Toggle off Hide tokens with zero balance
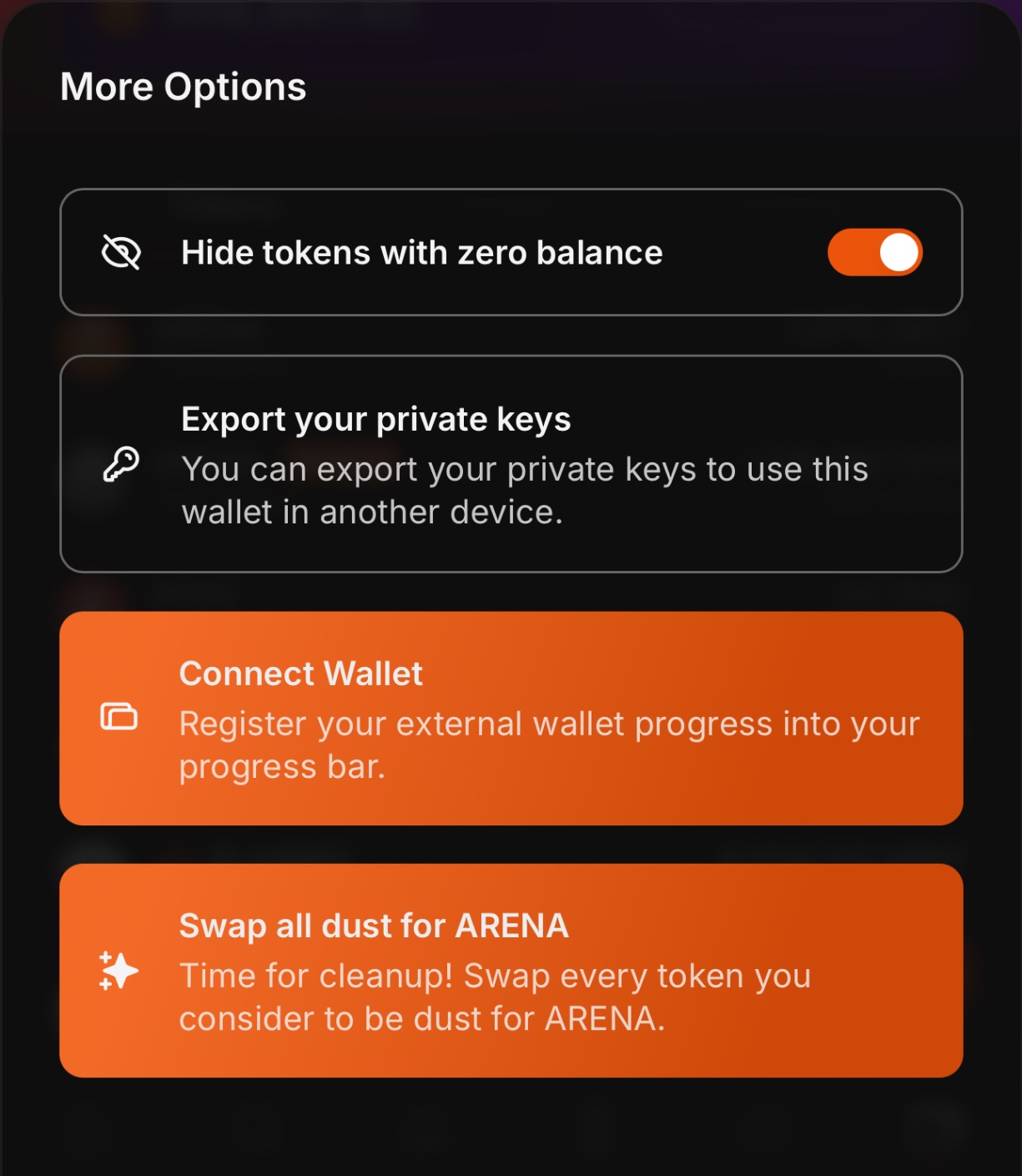This screenshot has height=1176, width=1022. pyautogui.click(x=874, y=252)
